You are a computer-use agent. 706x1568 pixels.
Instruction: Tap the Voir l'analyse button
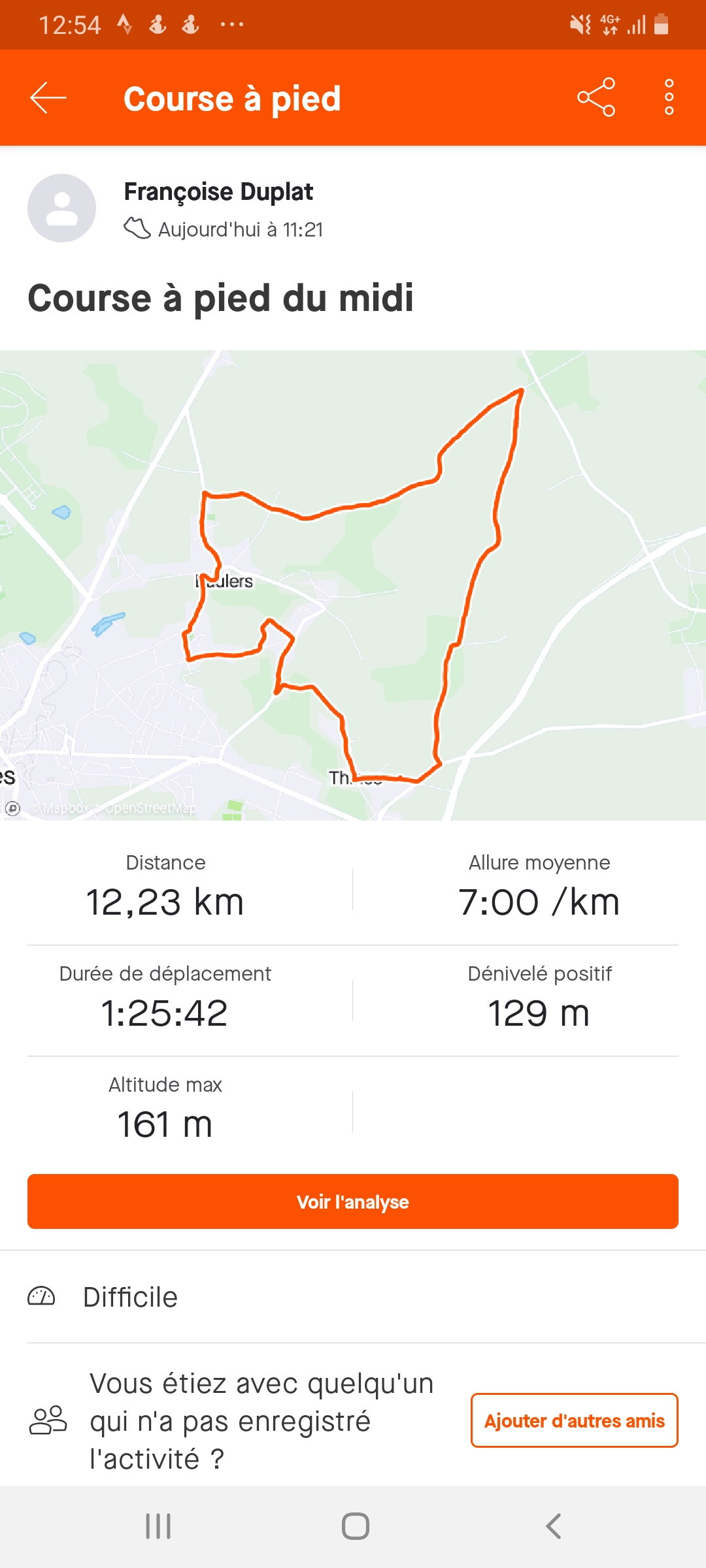[353, 1201]
